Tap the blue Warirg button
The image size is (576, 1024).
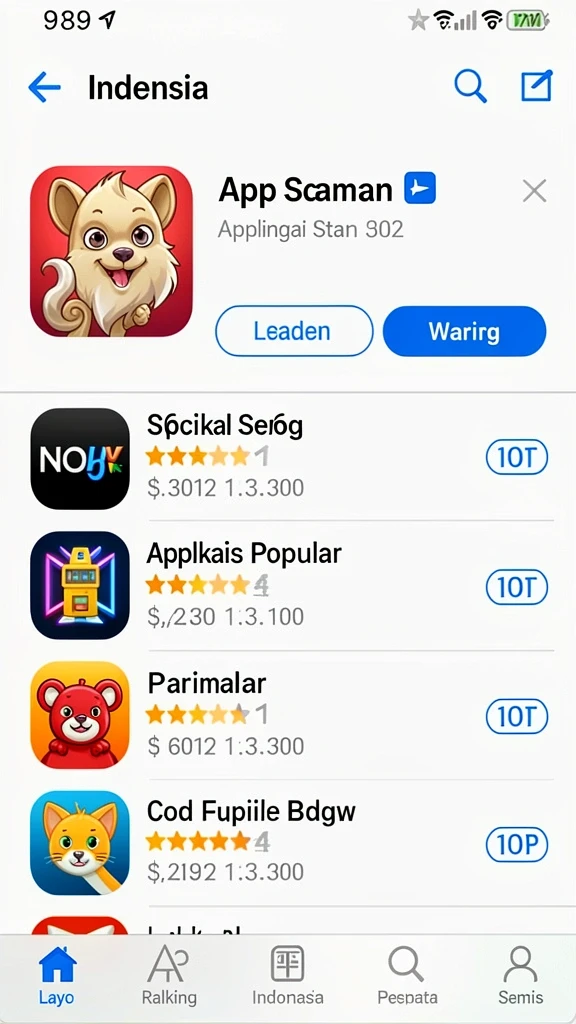pos(464,331)
